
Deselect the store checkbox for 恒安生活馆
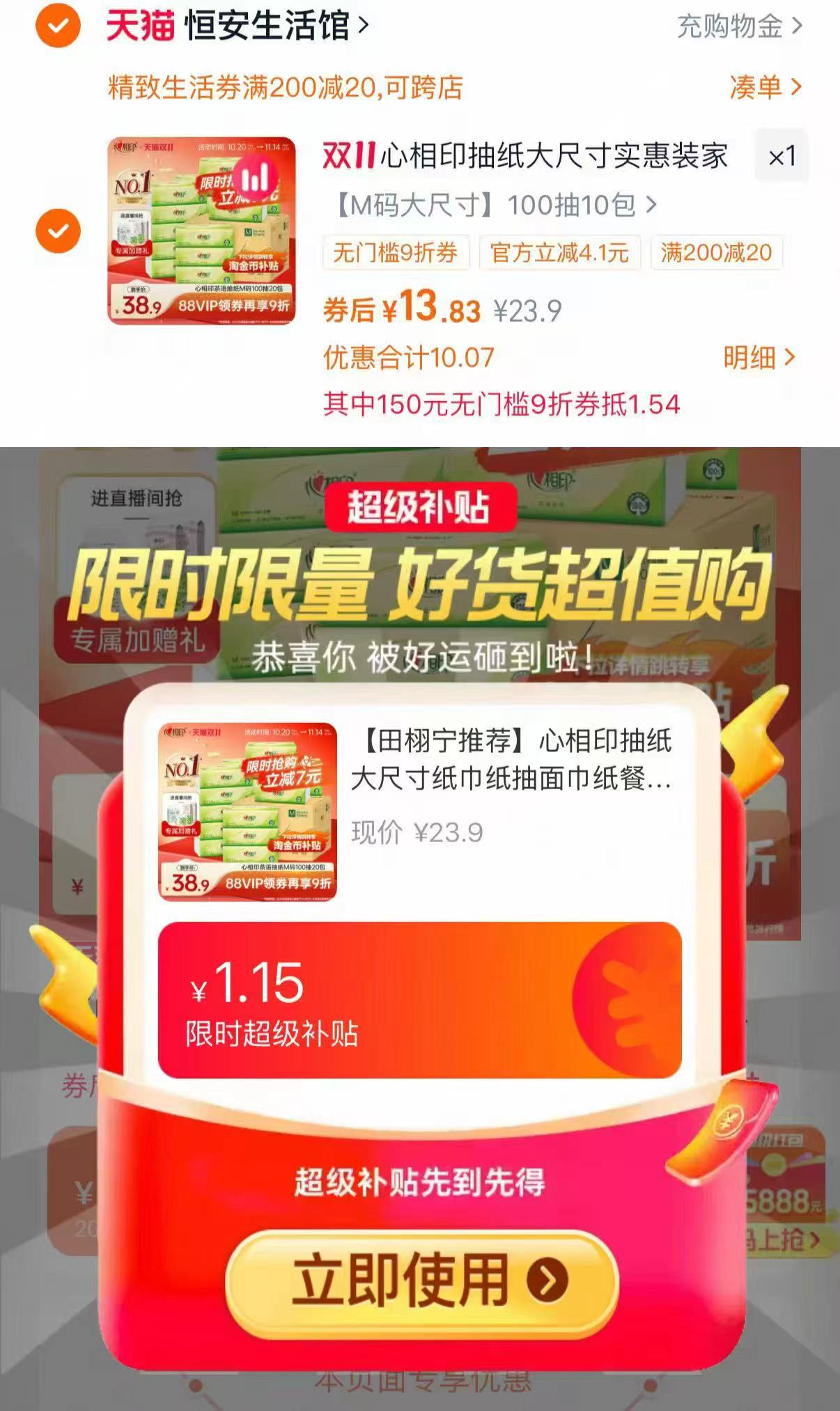coord(57,25)
